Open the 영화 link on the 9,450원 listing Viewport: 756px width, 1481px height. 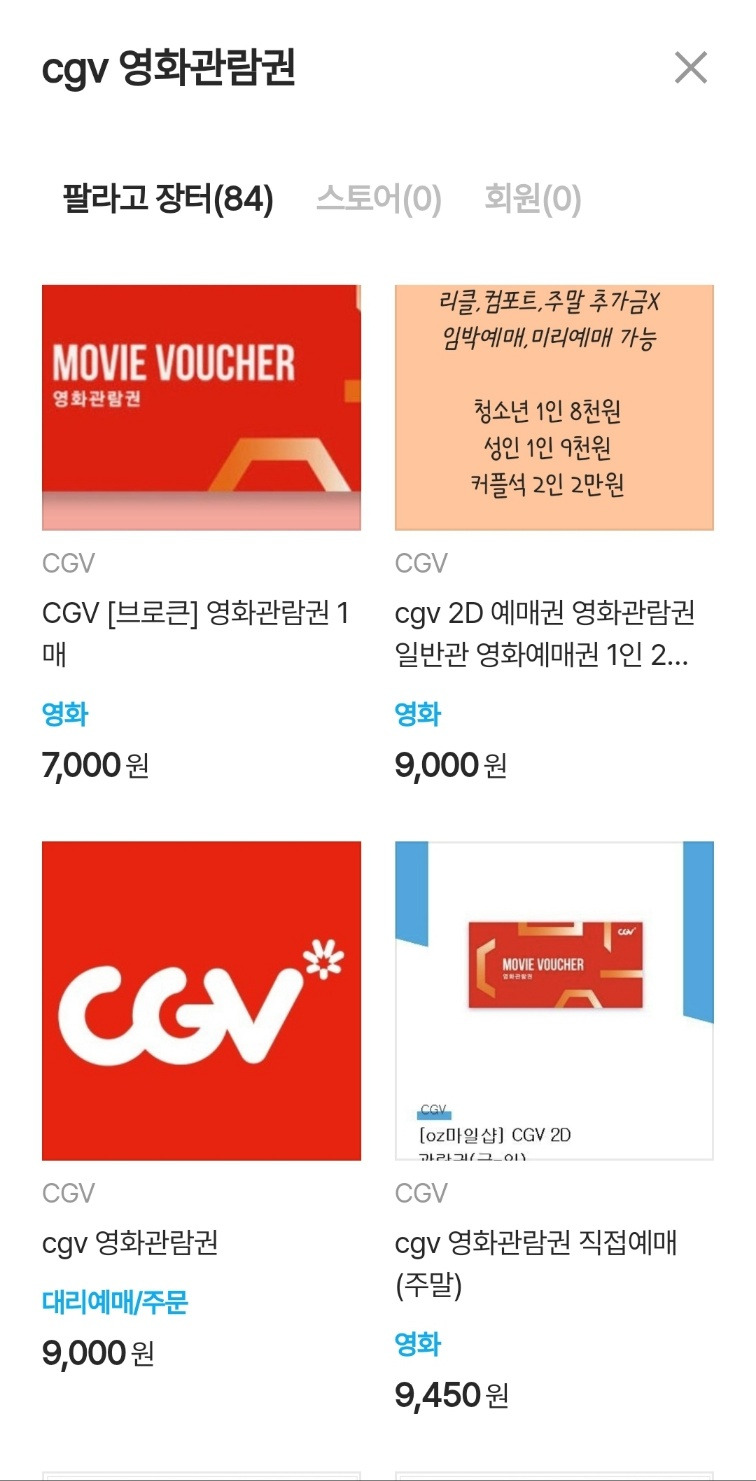click(x=416, y=1343)
